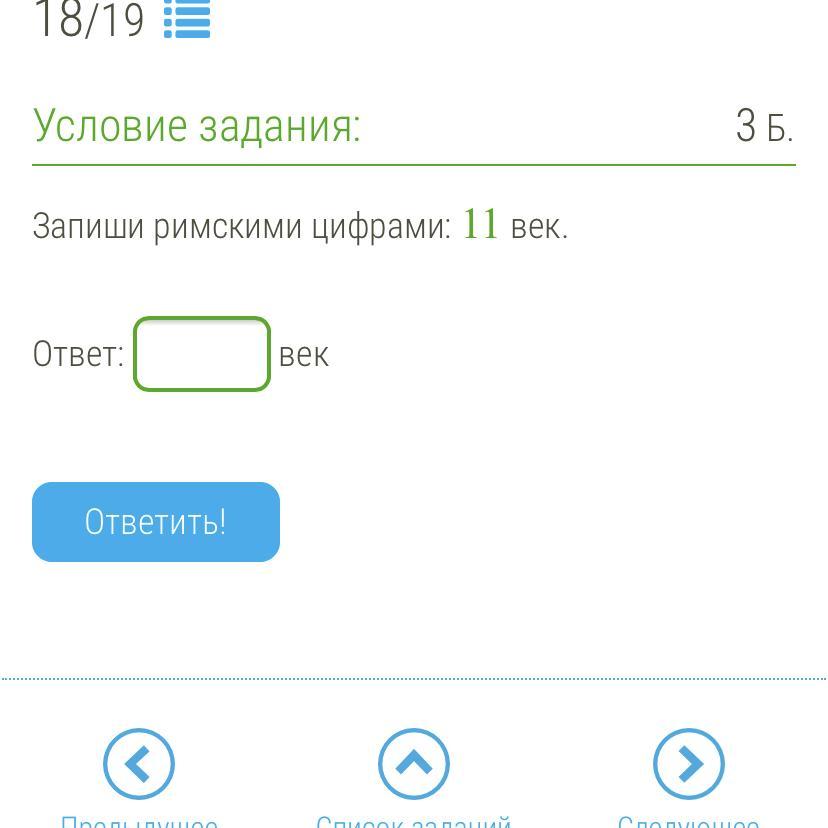
Task: Open the list of tasks
Action: 413,765
